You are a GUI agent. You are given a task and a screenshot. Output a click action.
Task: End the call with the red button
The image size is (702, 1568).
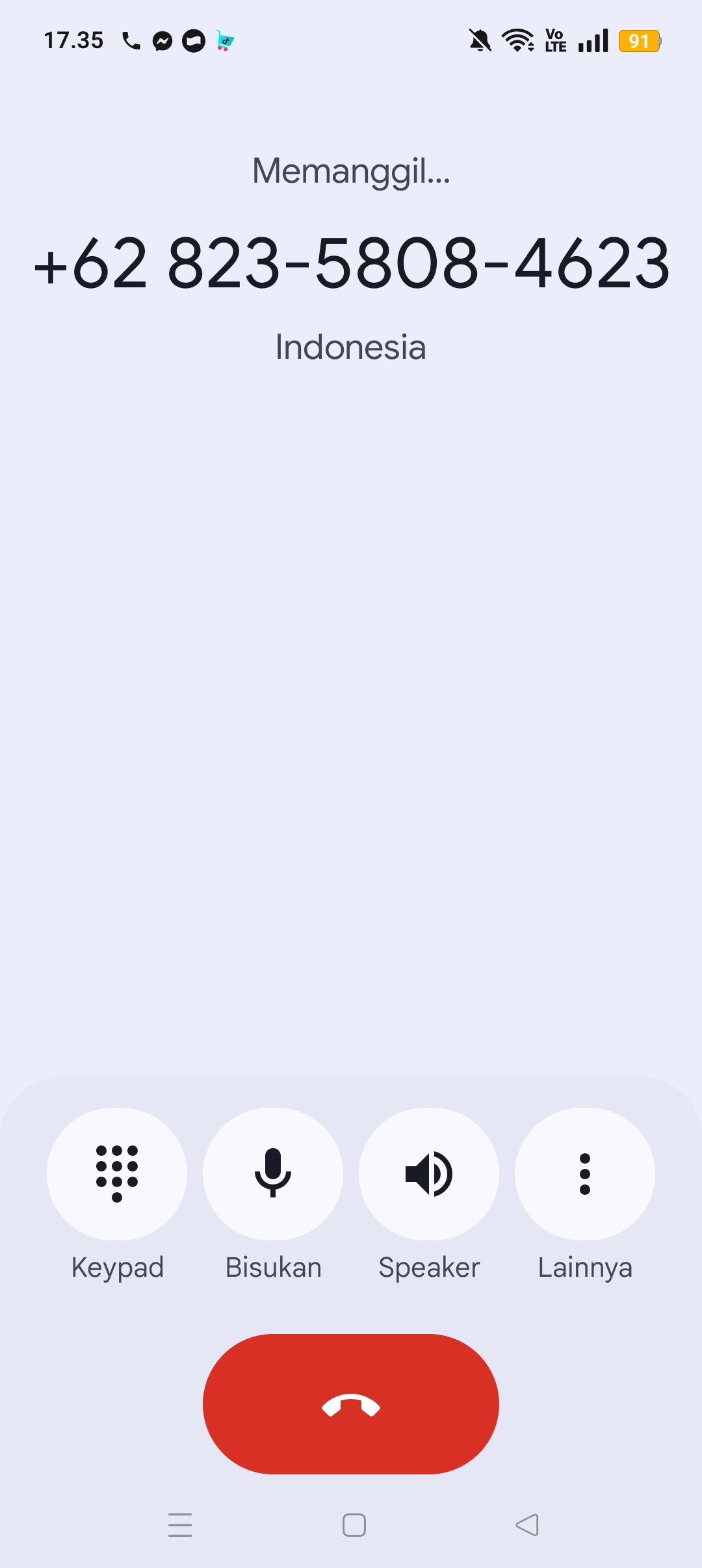coord(351,1404)
